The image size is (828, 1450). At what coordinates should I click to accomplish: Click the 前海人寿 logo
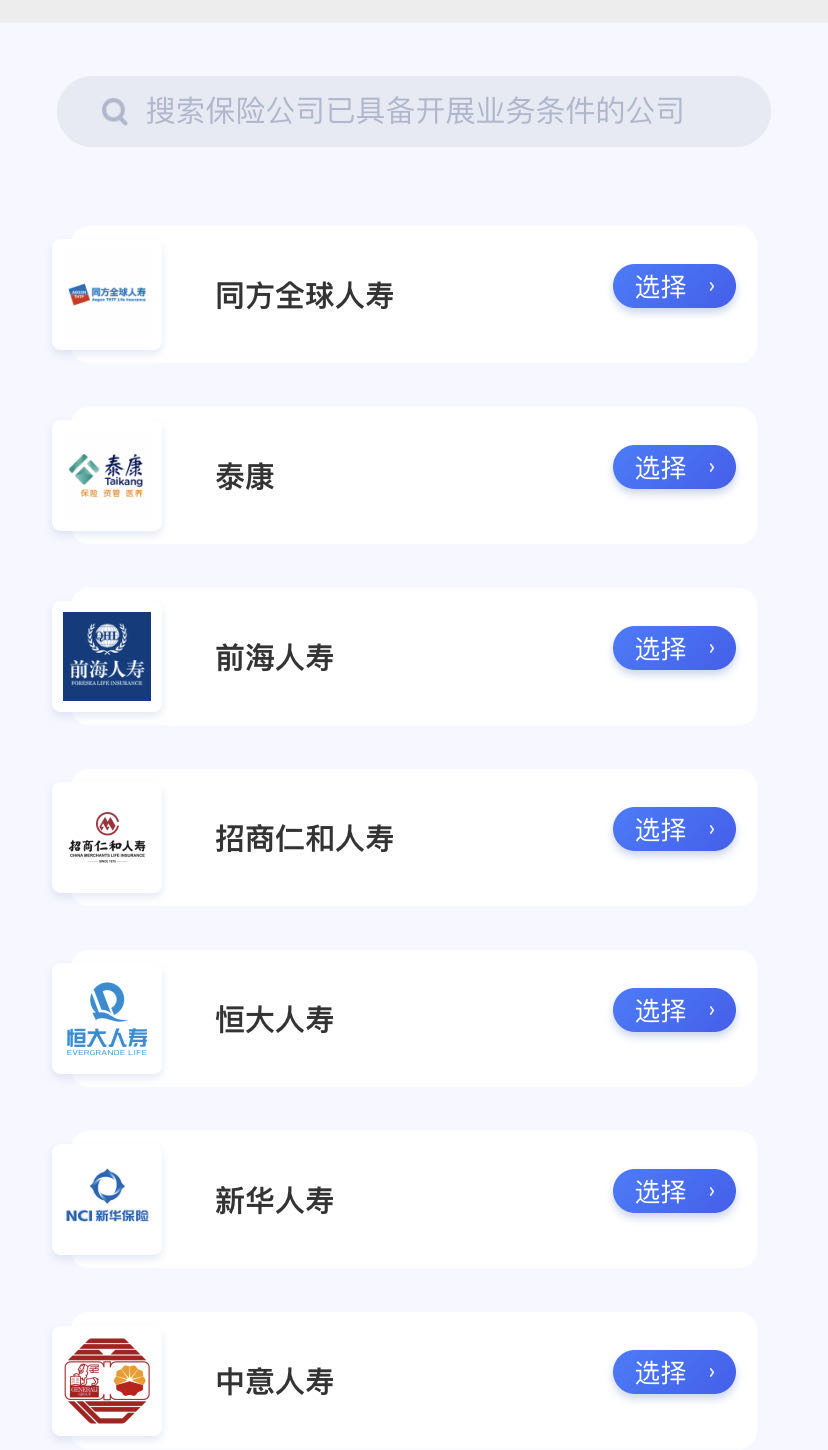107,656
